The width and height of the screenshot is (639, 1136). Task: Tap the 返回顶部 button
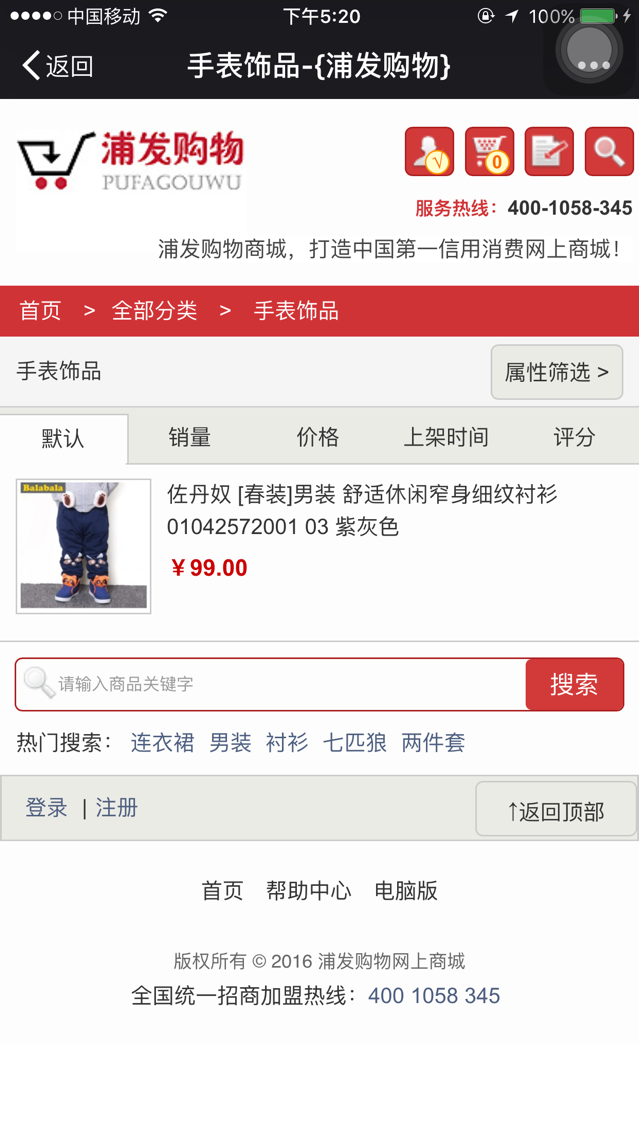pyautogui.click(x=556, y=810)
